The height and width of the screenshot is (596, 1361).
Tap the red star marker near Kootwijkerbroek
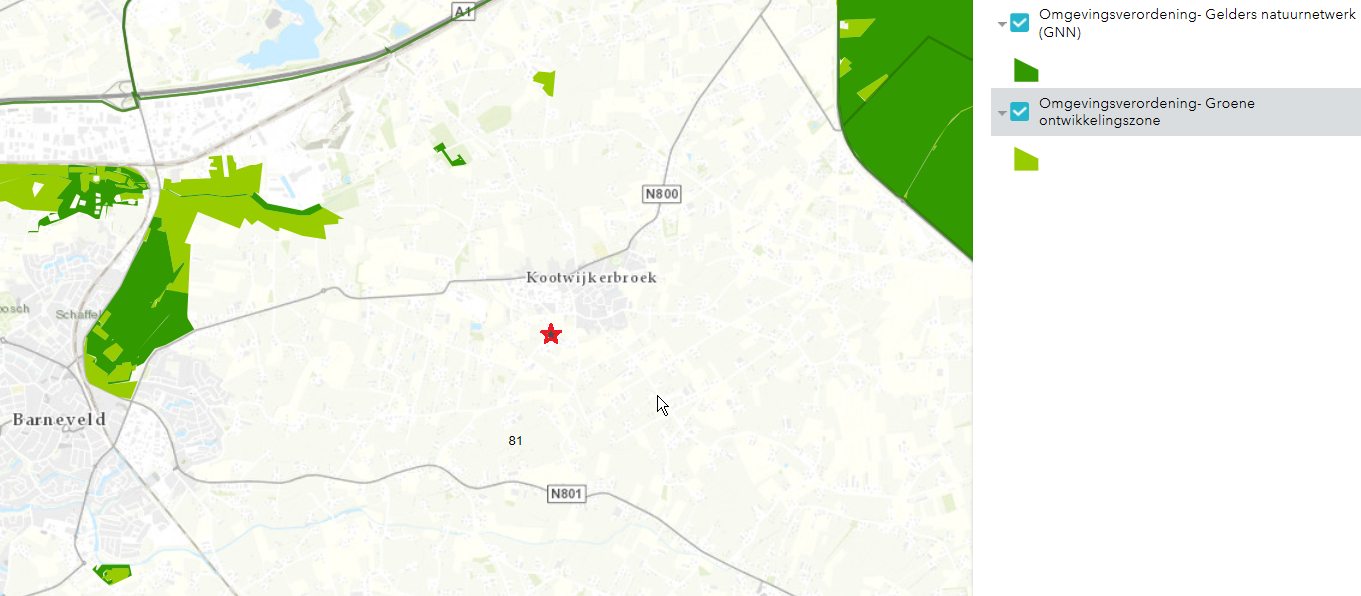pyautogui.click(x=551, y=334)
